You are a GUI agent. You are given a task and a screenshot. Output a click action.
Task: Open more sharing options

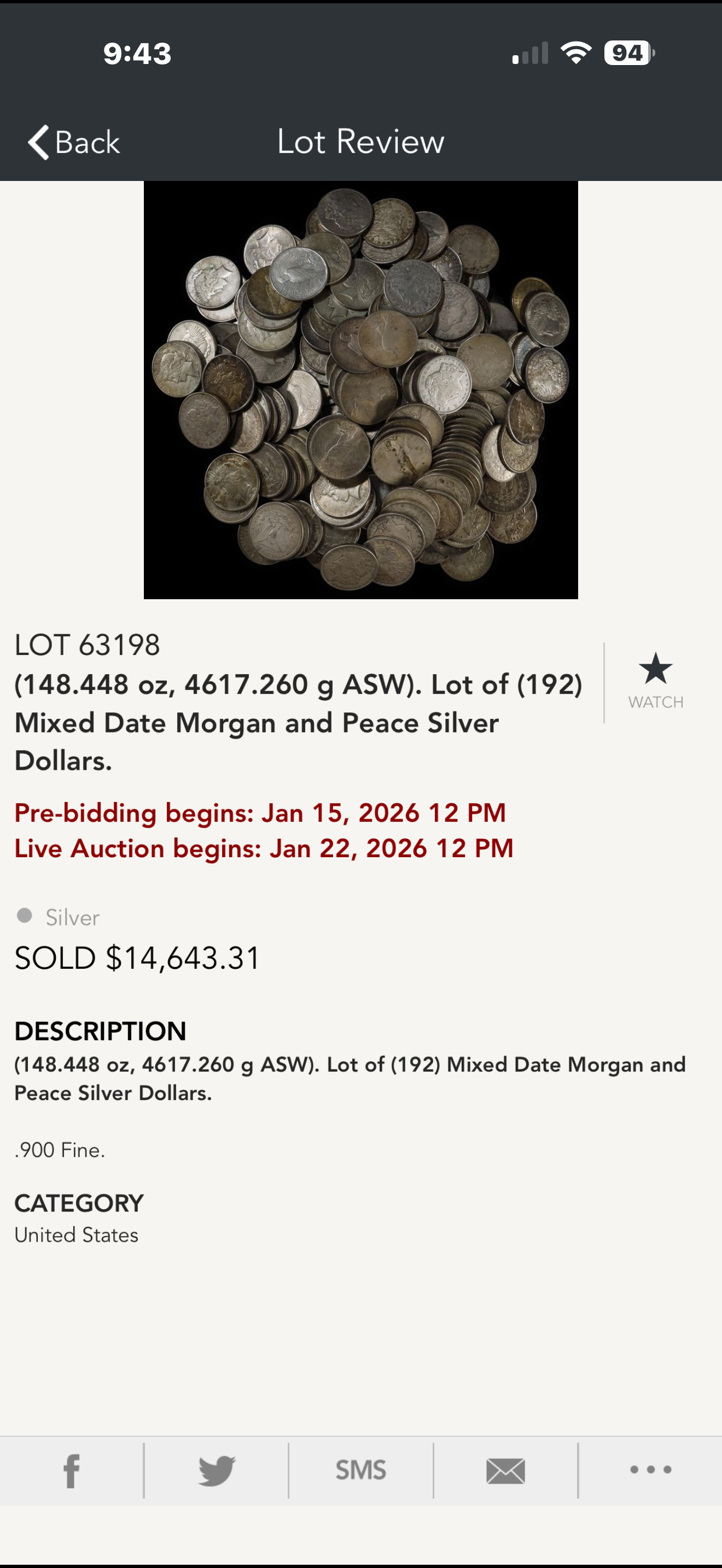(x=650, y=1470)
